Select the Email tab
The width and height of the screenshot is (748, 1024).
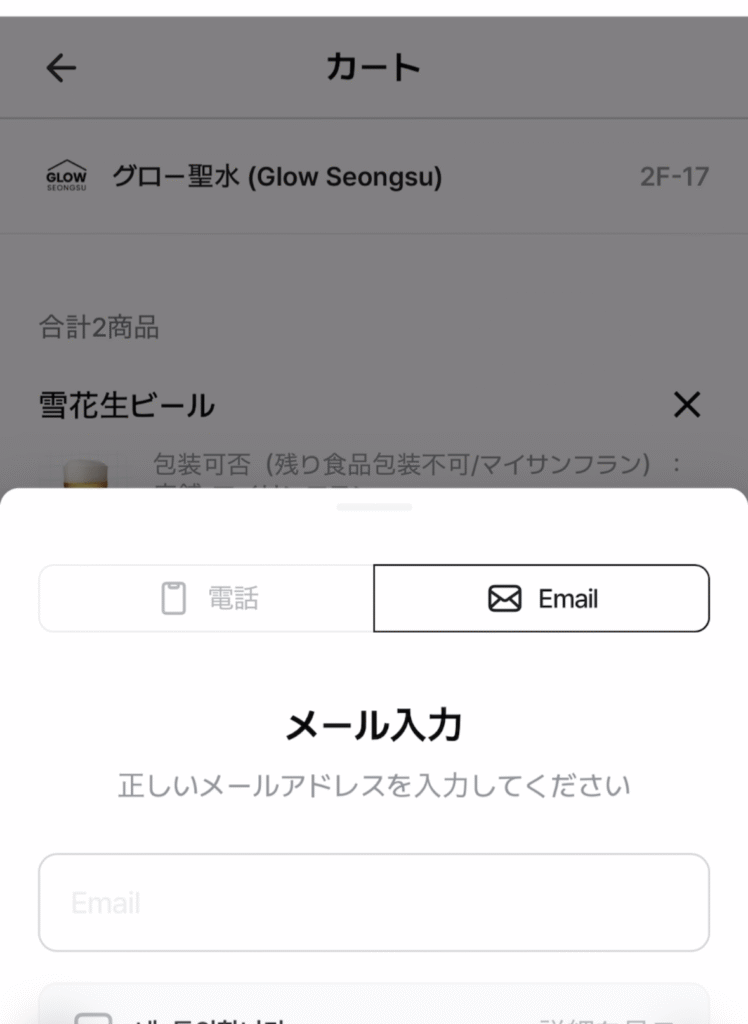[542, 599]
